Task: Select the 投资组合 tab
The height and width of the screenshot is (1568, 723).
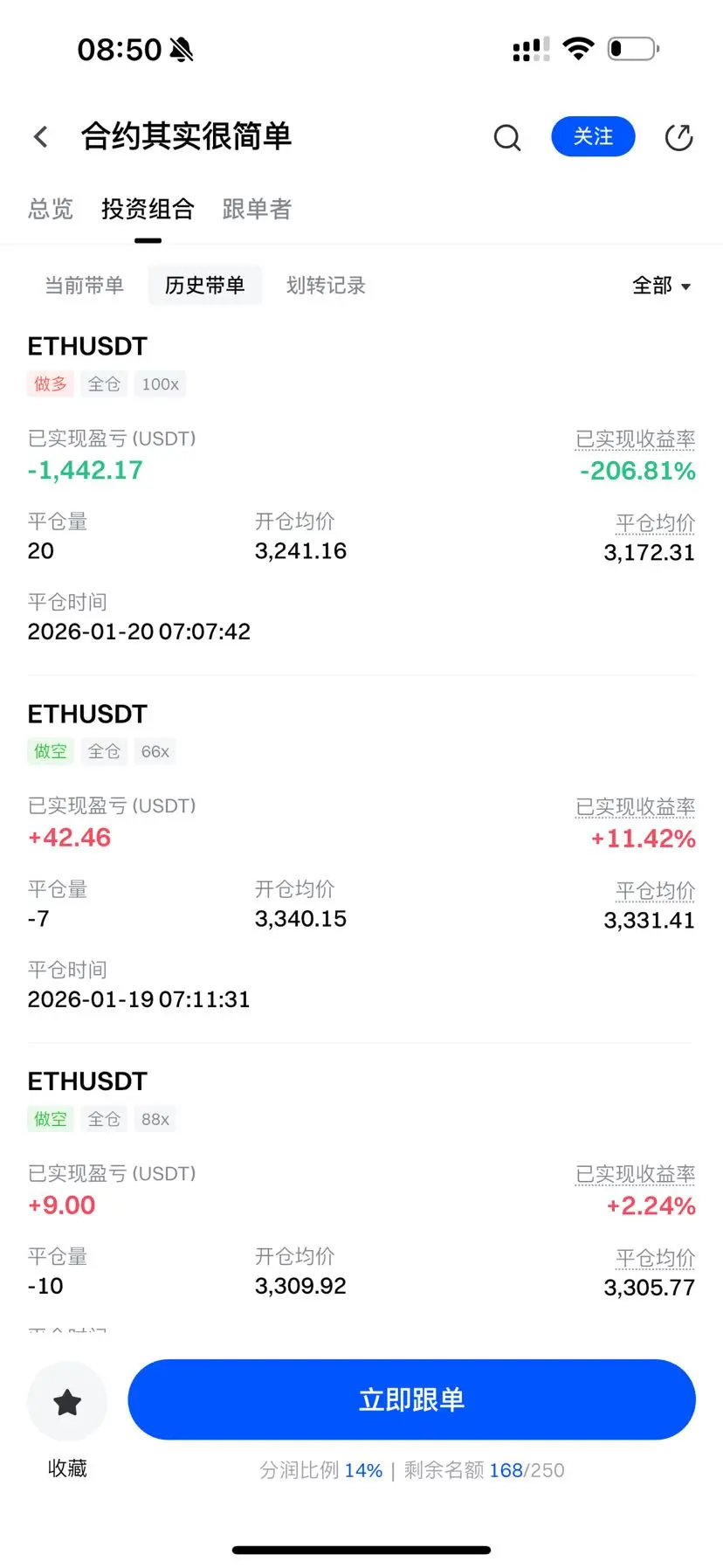Action: 148,210
